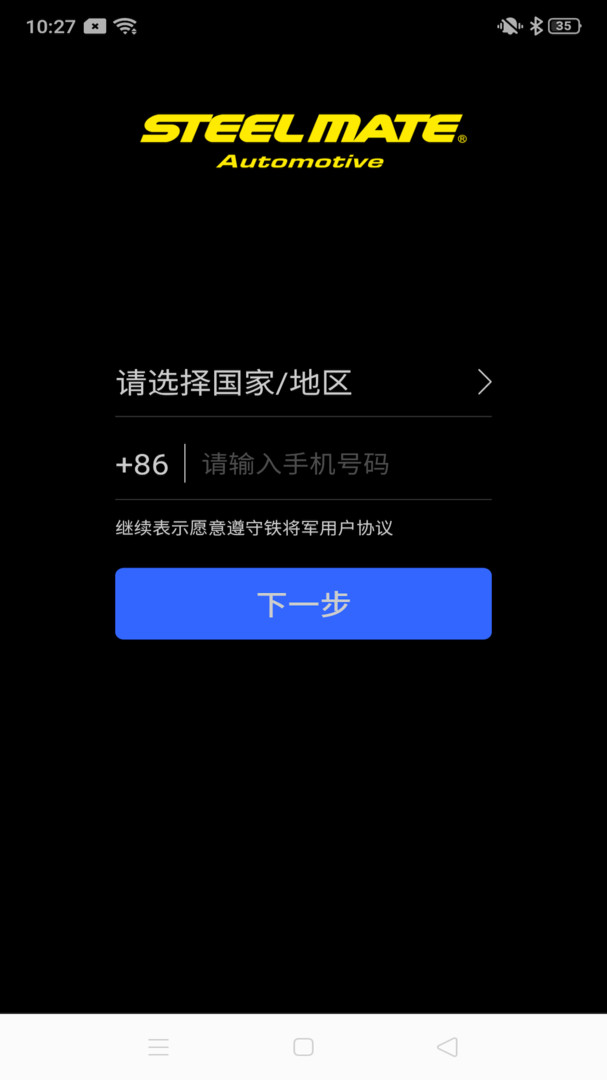Screen dimensions: 607x1080
Task: Open the country/region selector row
Action: (303, 382)
